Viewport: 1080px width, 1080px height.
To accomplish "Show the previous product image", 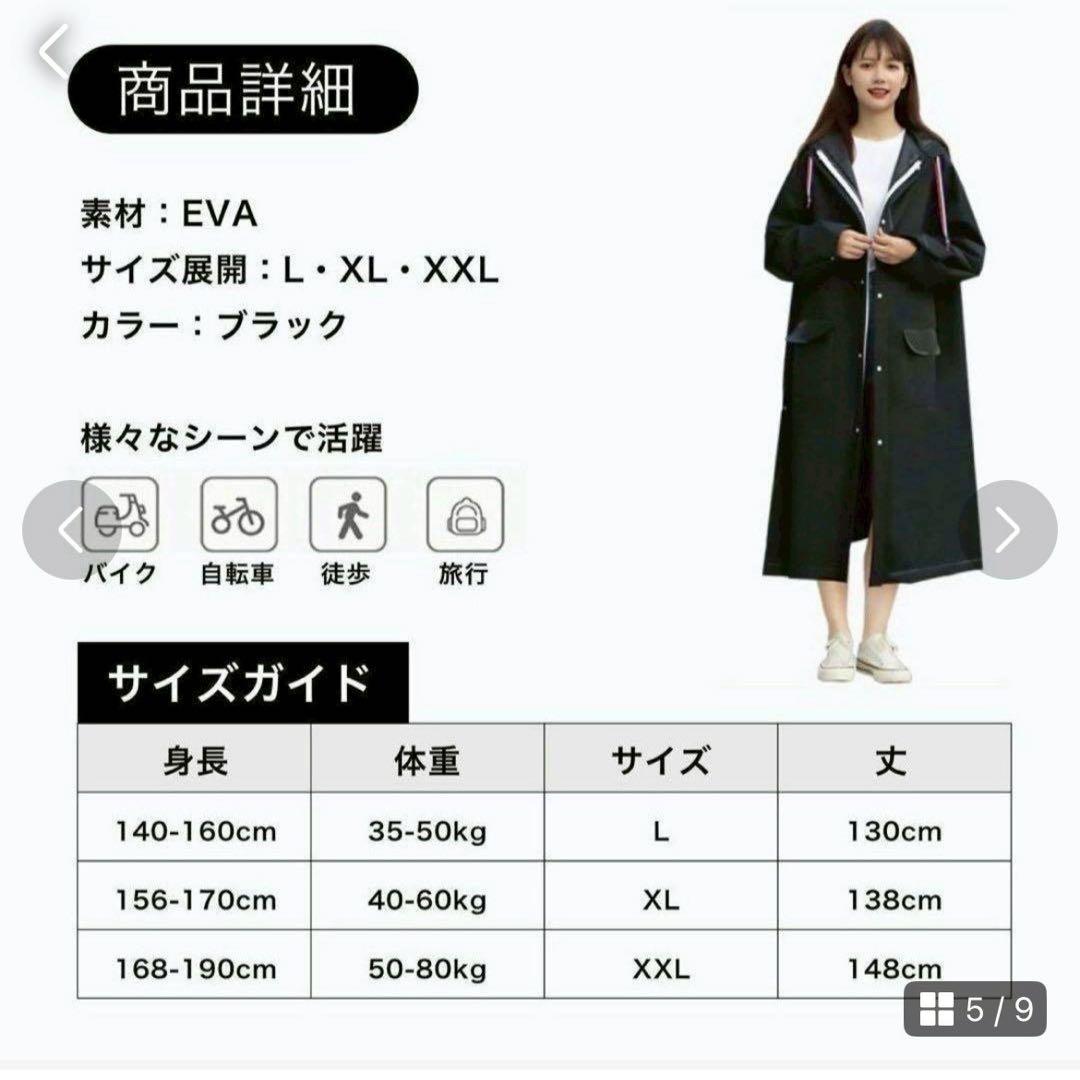I will [x=70, y=530].
